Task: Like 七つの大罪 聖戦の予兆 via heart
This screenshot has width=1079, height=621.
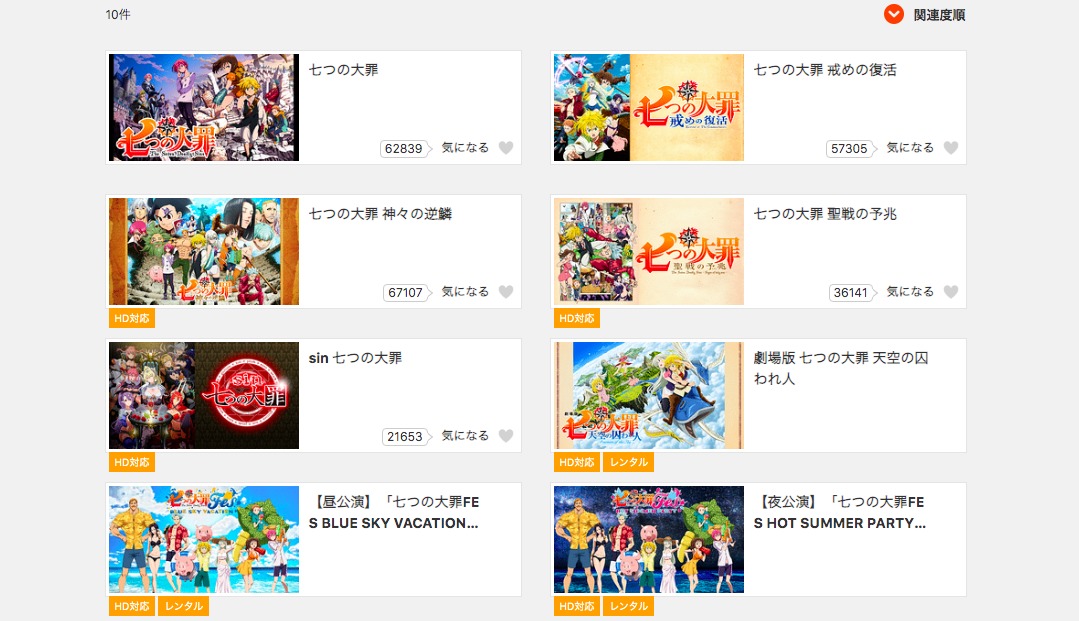Action: pos(951,292)
